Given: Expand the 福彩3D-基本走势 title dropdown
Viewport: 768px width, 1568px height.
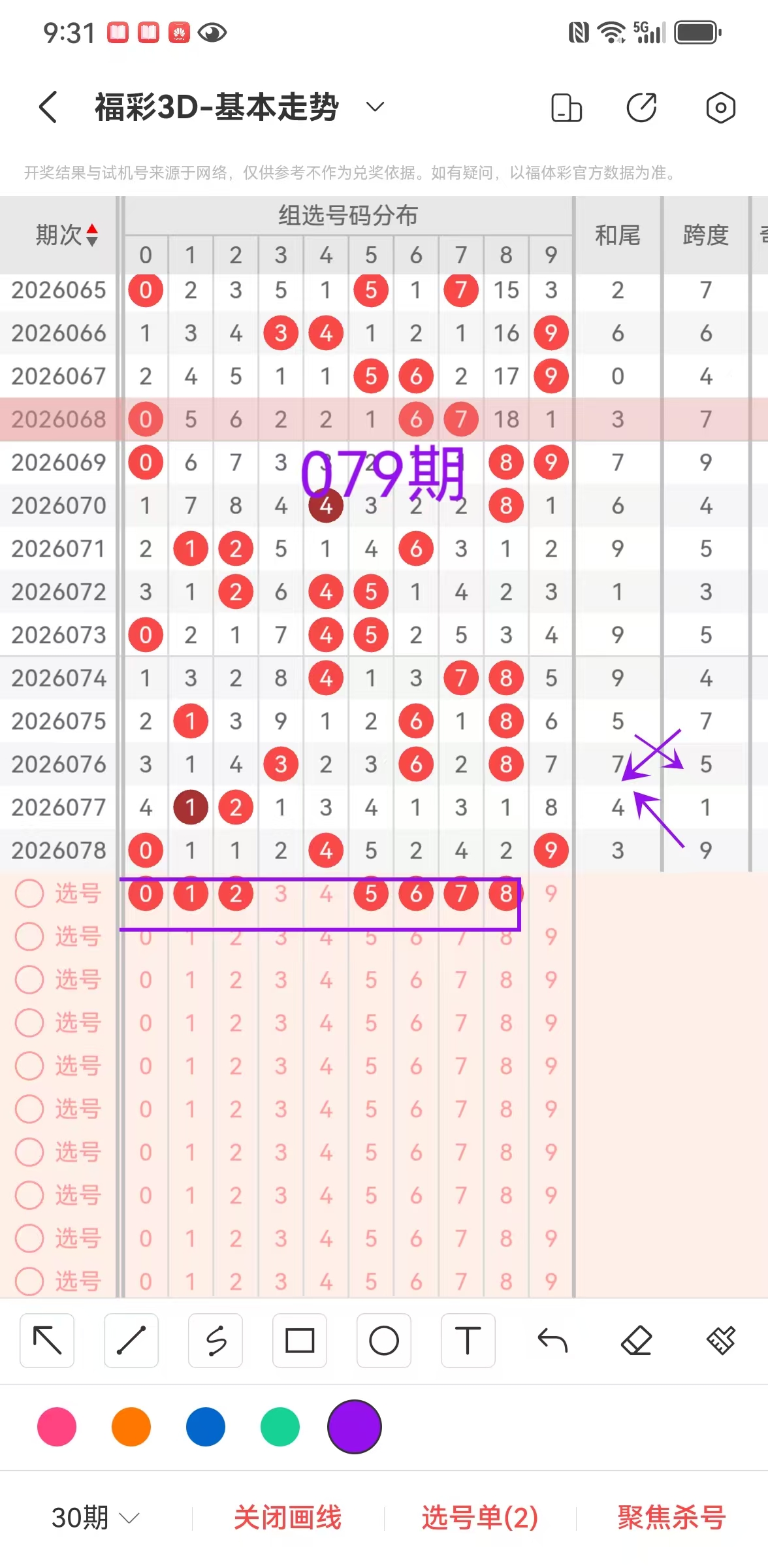Looking at the screenshot, I should click(x=375, y=107).
